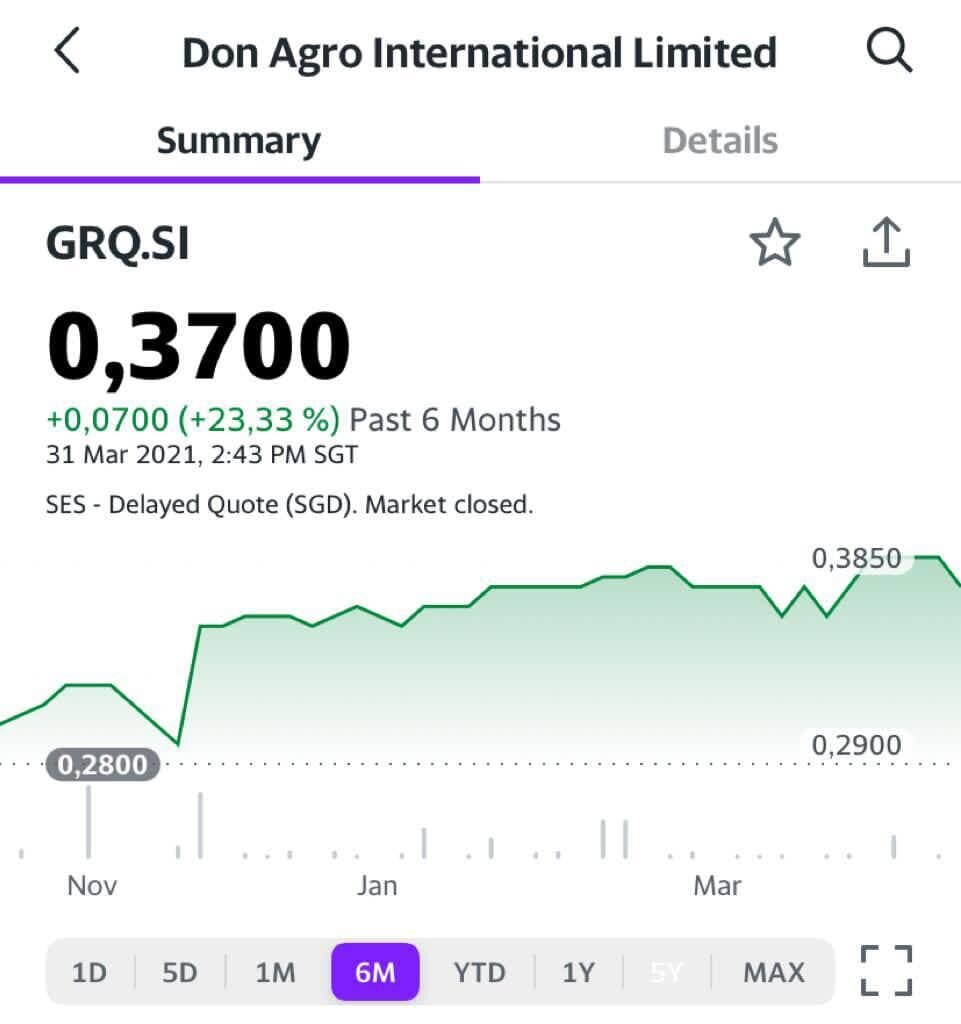
Task: Display the MAX chart range
Action: point(773,972)
